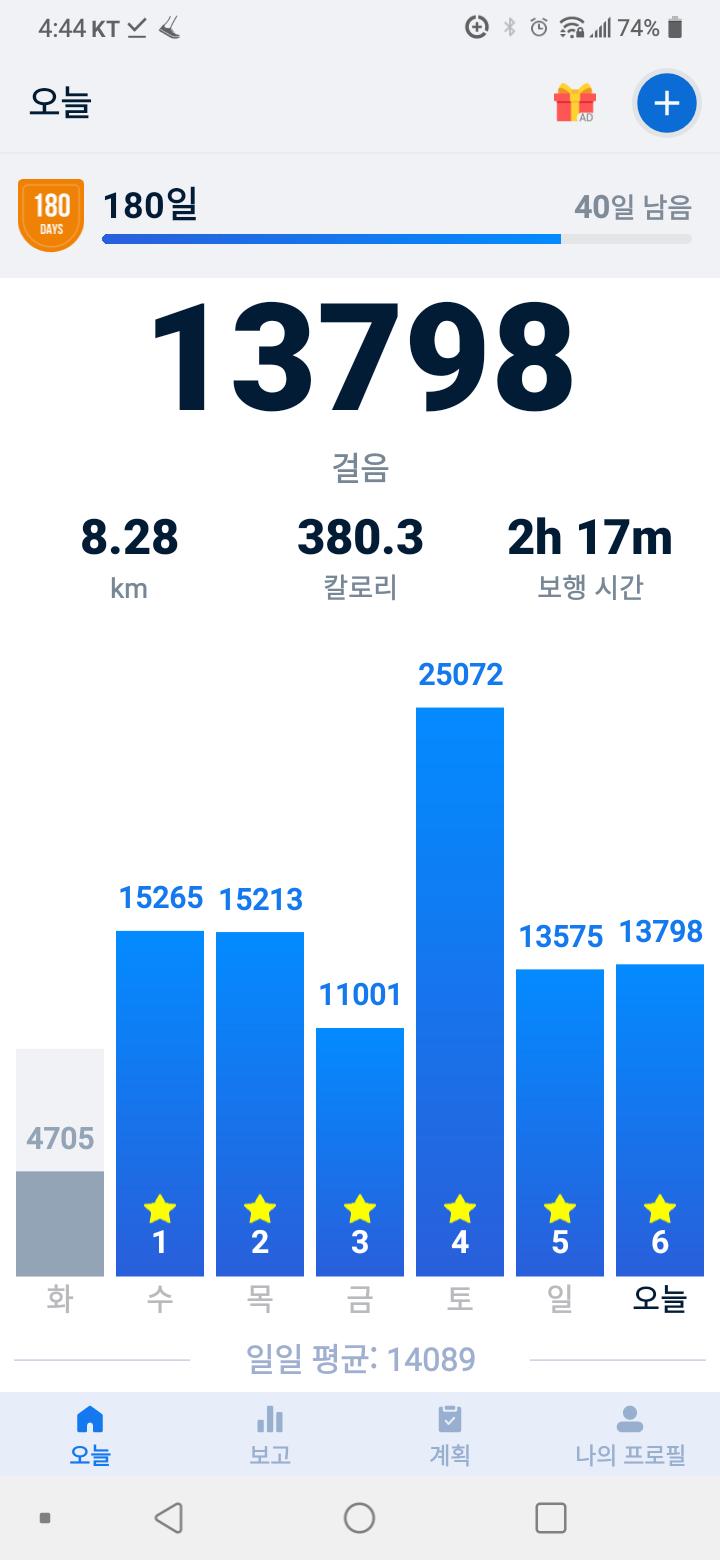Screen dimensions: 720x1560
Task: Select the 금 bar showing 11001 steps
Action: click(360, 1150)
